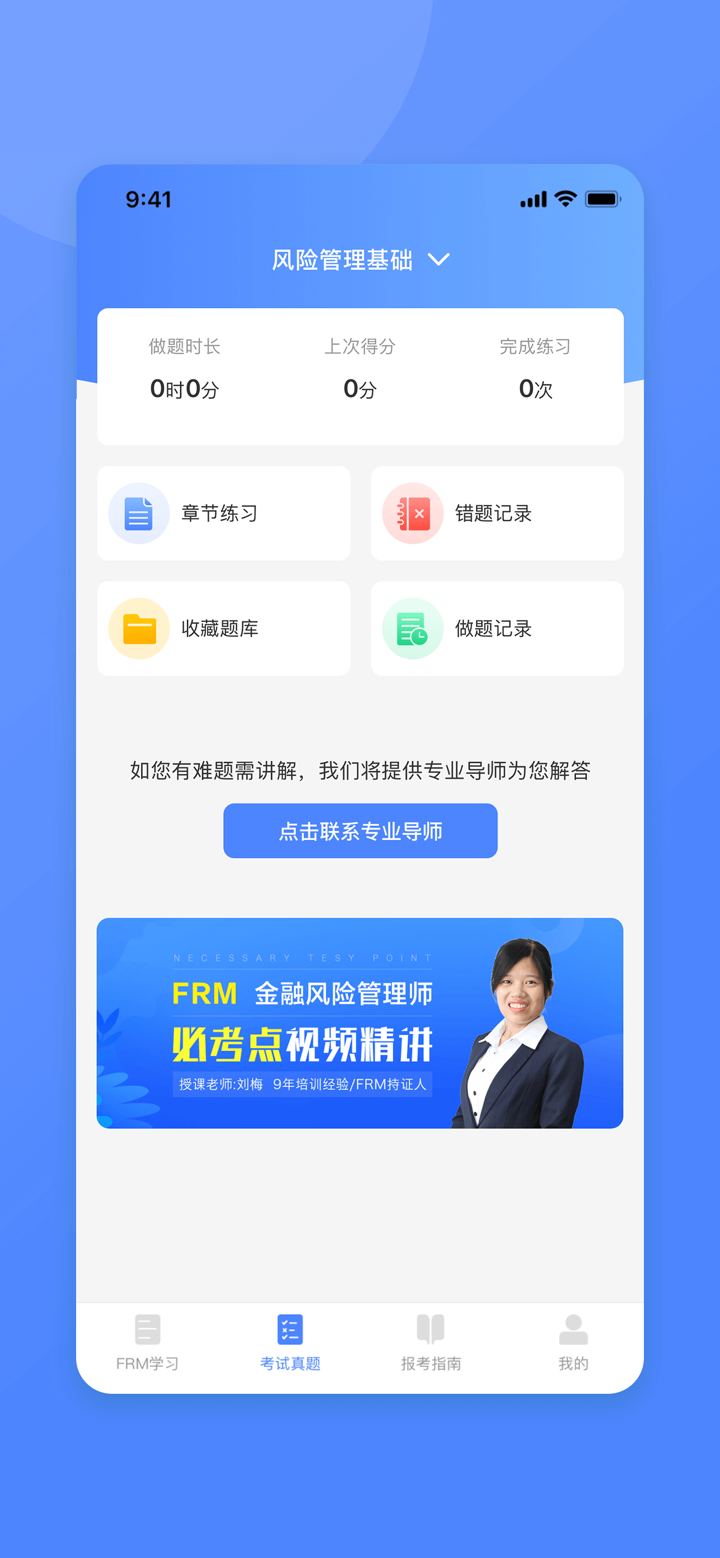The height and width of the screenshot is (1558, 720).
Task: Click the 我的 profile icon
Action: pyautogui.click(x=573, y=1330)
